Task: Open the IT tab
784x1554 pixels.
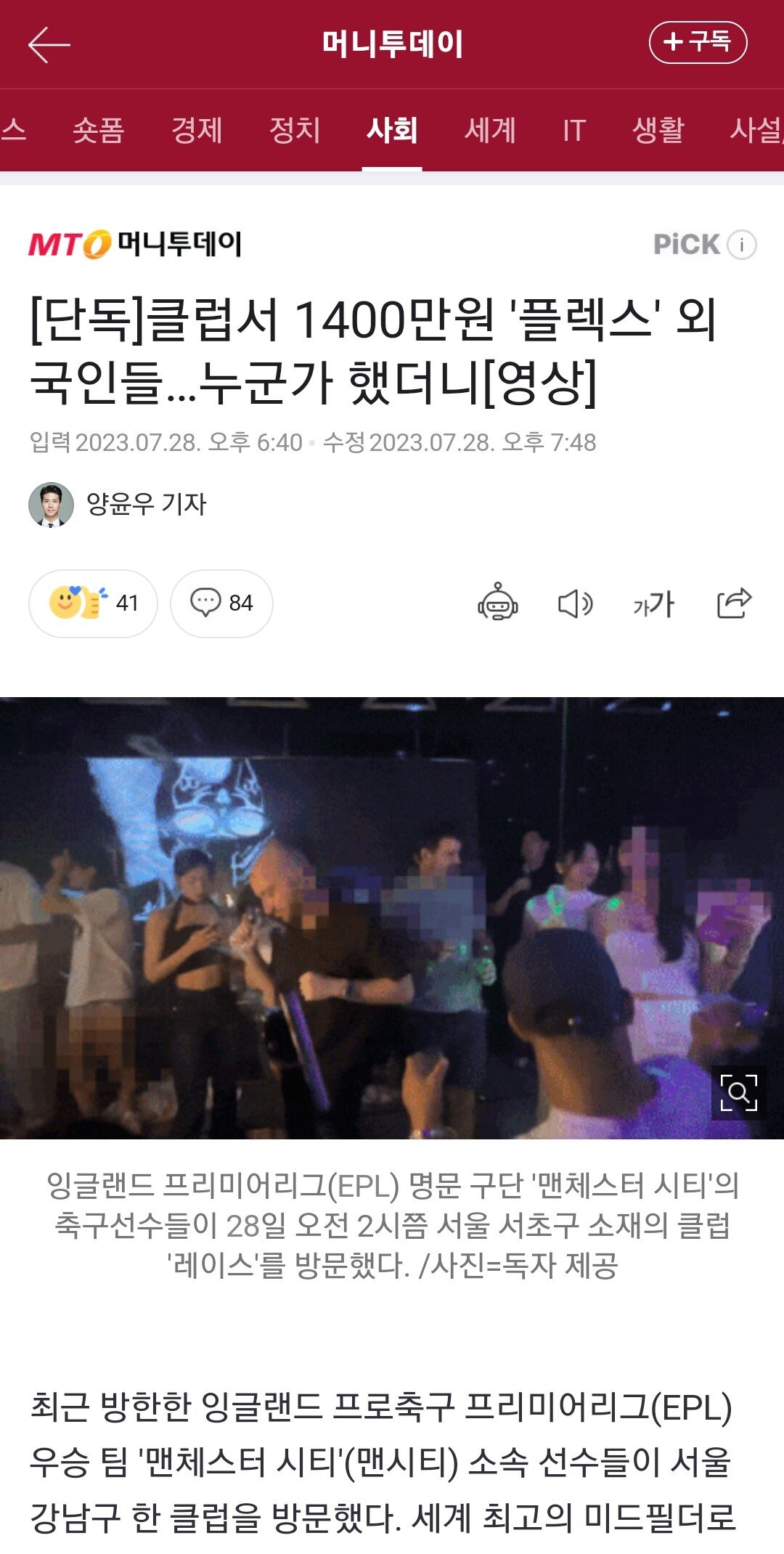Action: click(x=574, y=131)
